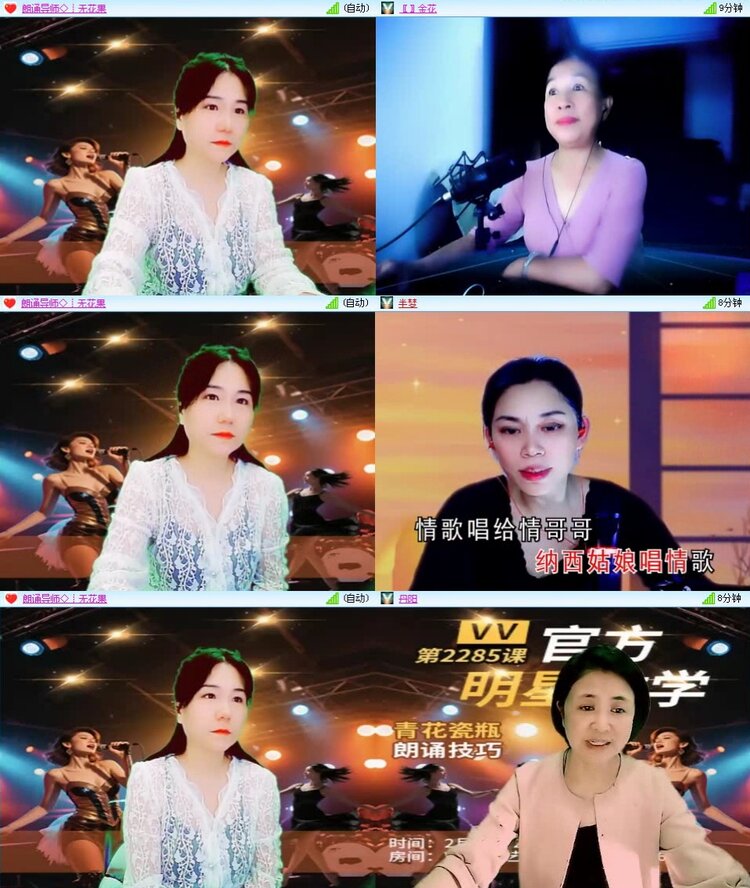This screenshot has height=888, width=750.
Task: Click 半梦's video feed showing 纳西姑娘唱情歌 lyrics
Action: coord(560,450)
